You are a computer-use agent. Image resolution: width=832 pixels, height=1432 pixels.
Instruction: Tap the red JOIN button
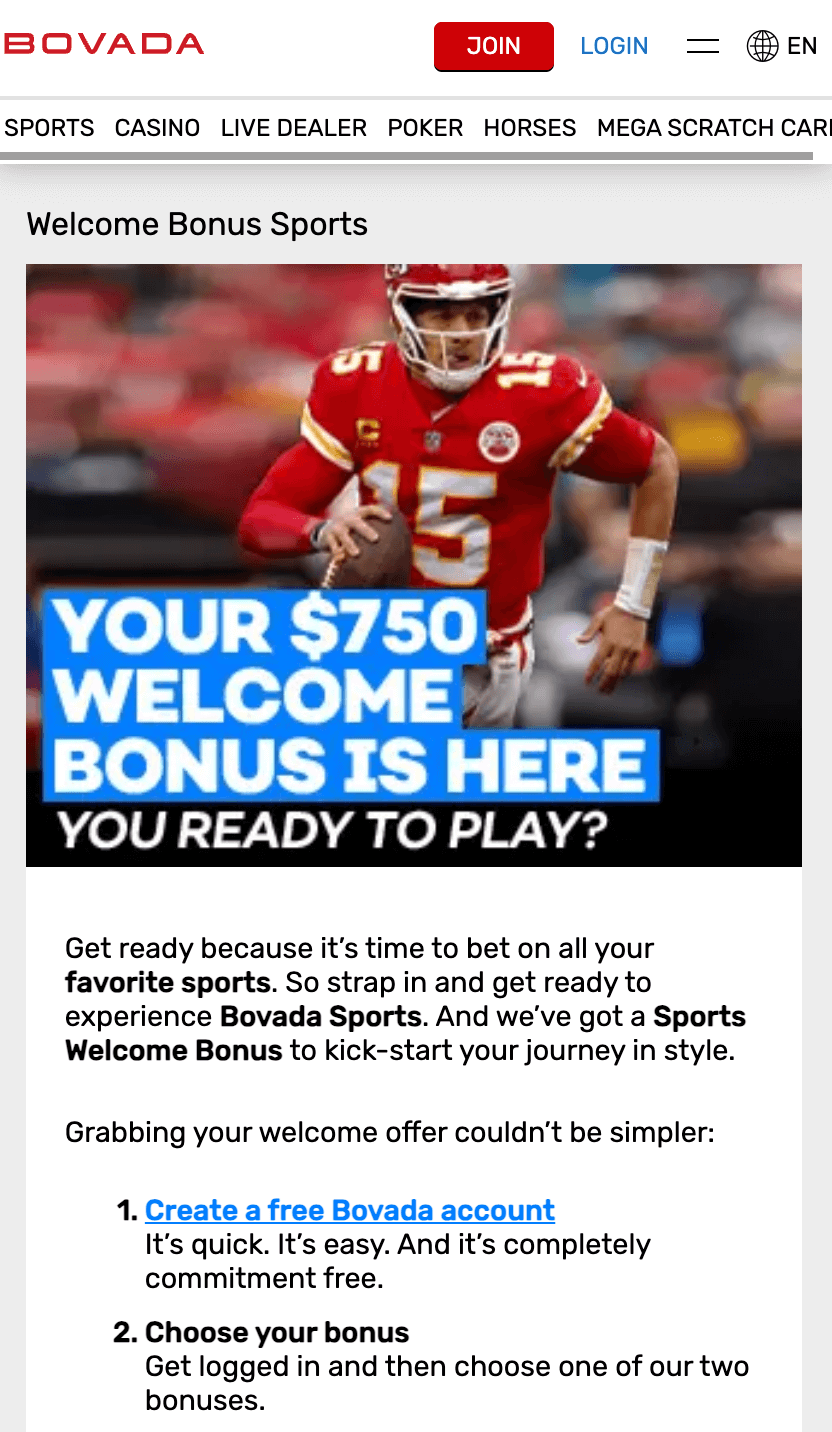tap(493, 46)
